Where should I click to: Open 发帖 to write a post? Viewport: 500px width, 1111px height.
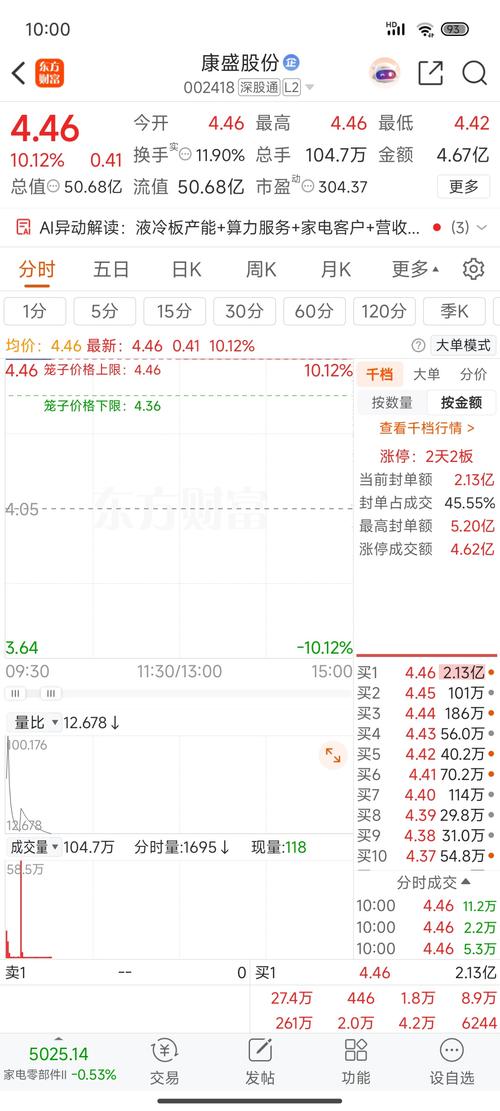click(260, 1063)
